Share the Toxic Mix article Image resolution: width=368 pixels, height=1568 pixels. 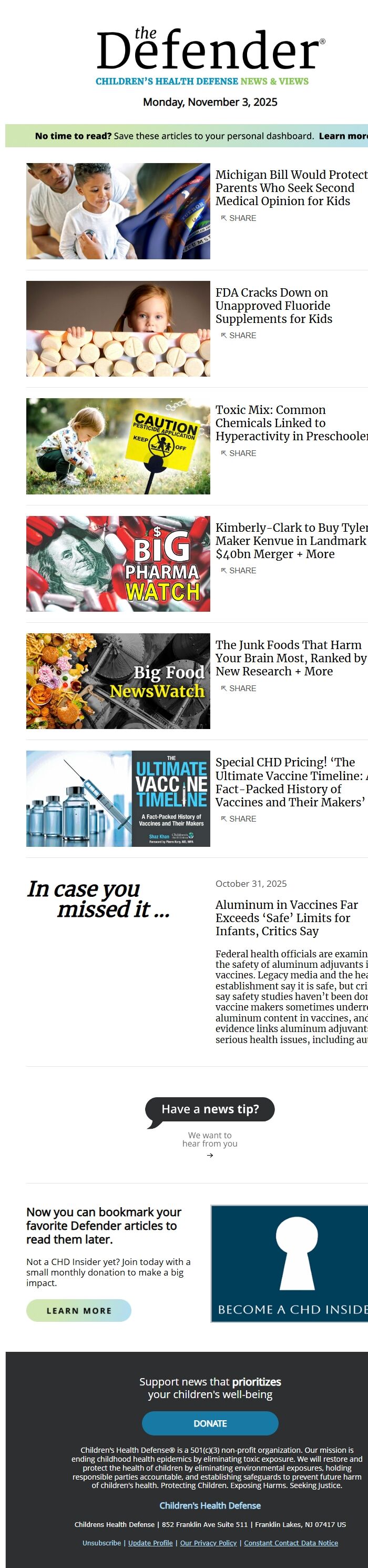pos(239,453)
